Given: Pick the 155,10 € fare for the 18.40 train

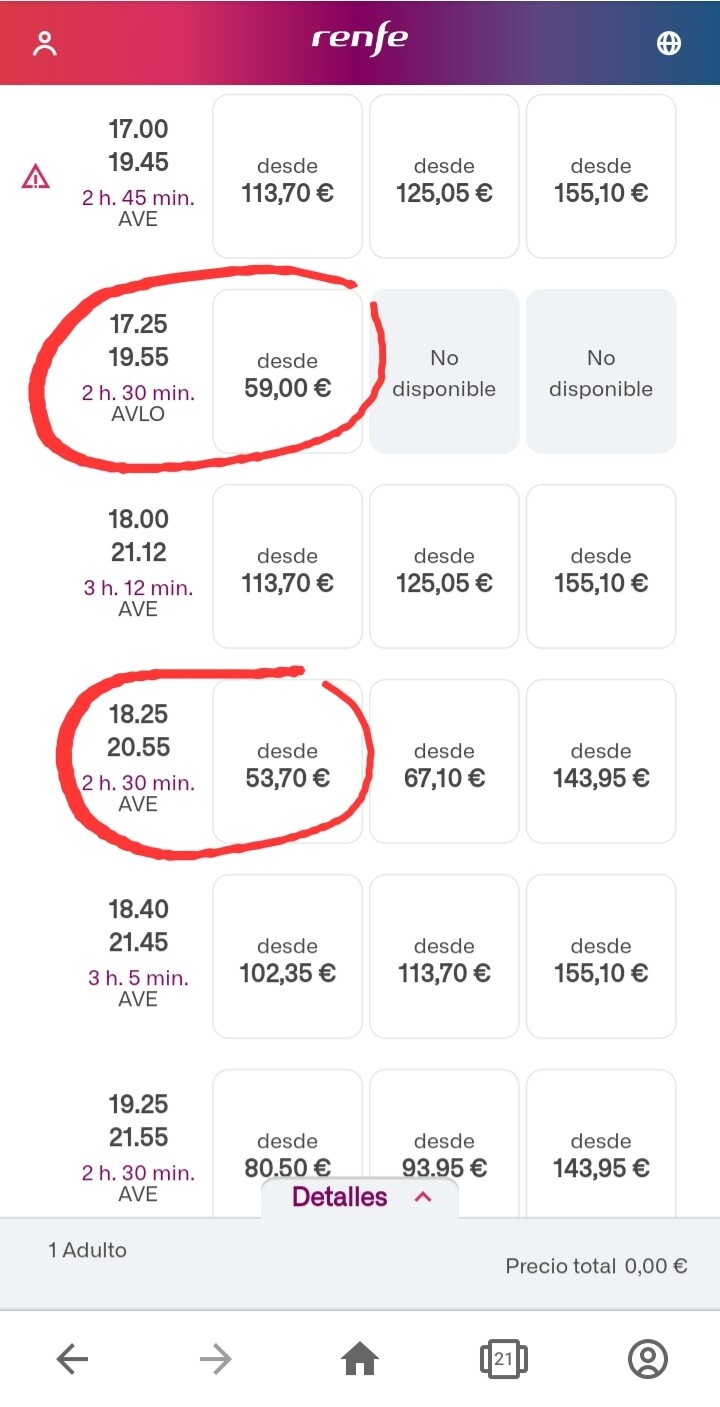Looking at the screenshot, I should click(601, 956).
